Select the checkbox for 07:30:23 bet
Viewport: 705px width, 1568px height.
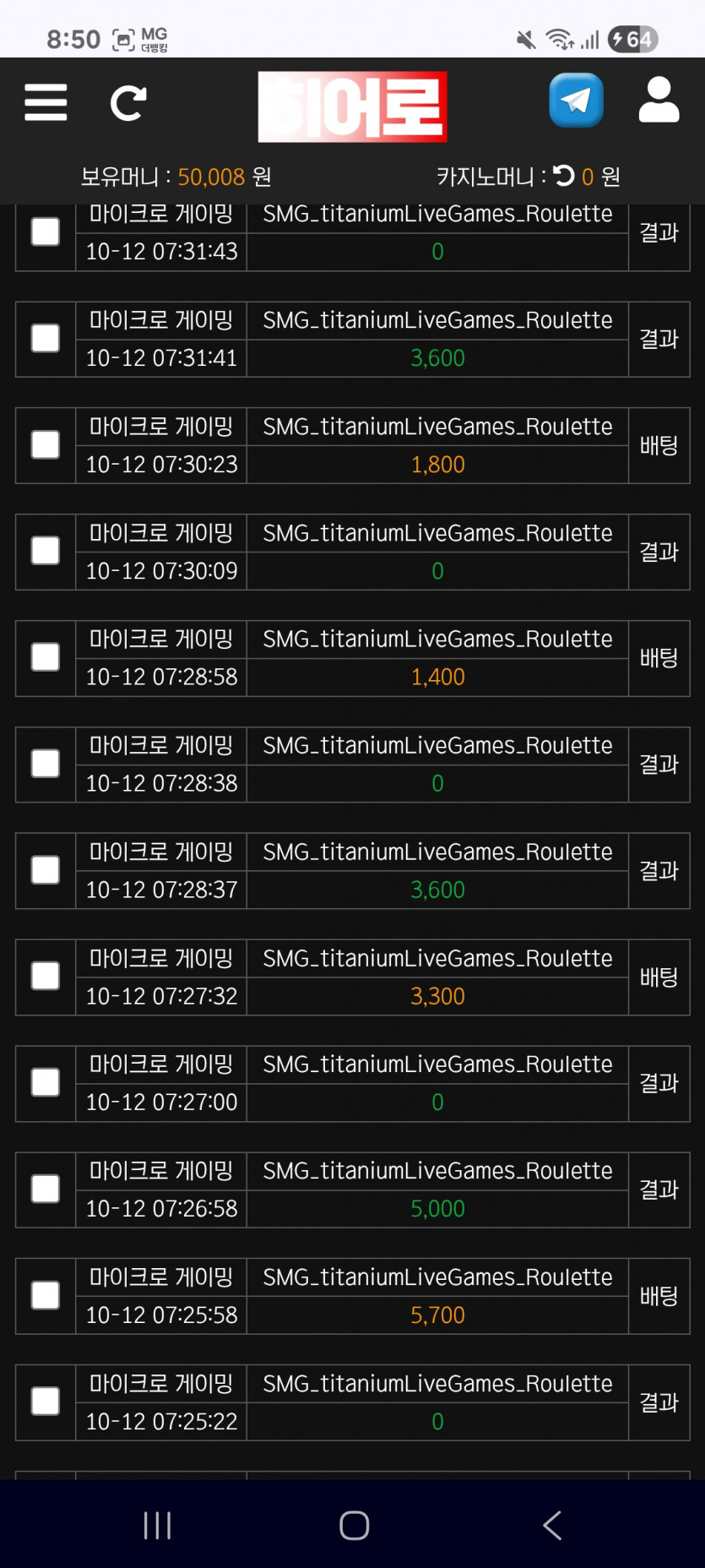pyautogui.click(x=46, y=445)
